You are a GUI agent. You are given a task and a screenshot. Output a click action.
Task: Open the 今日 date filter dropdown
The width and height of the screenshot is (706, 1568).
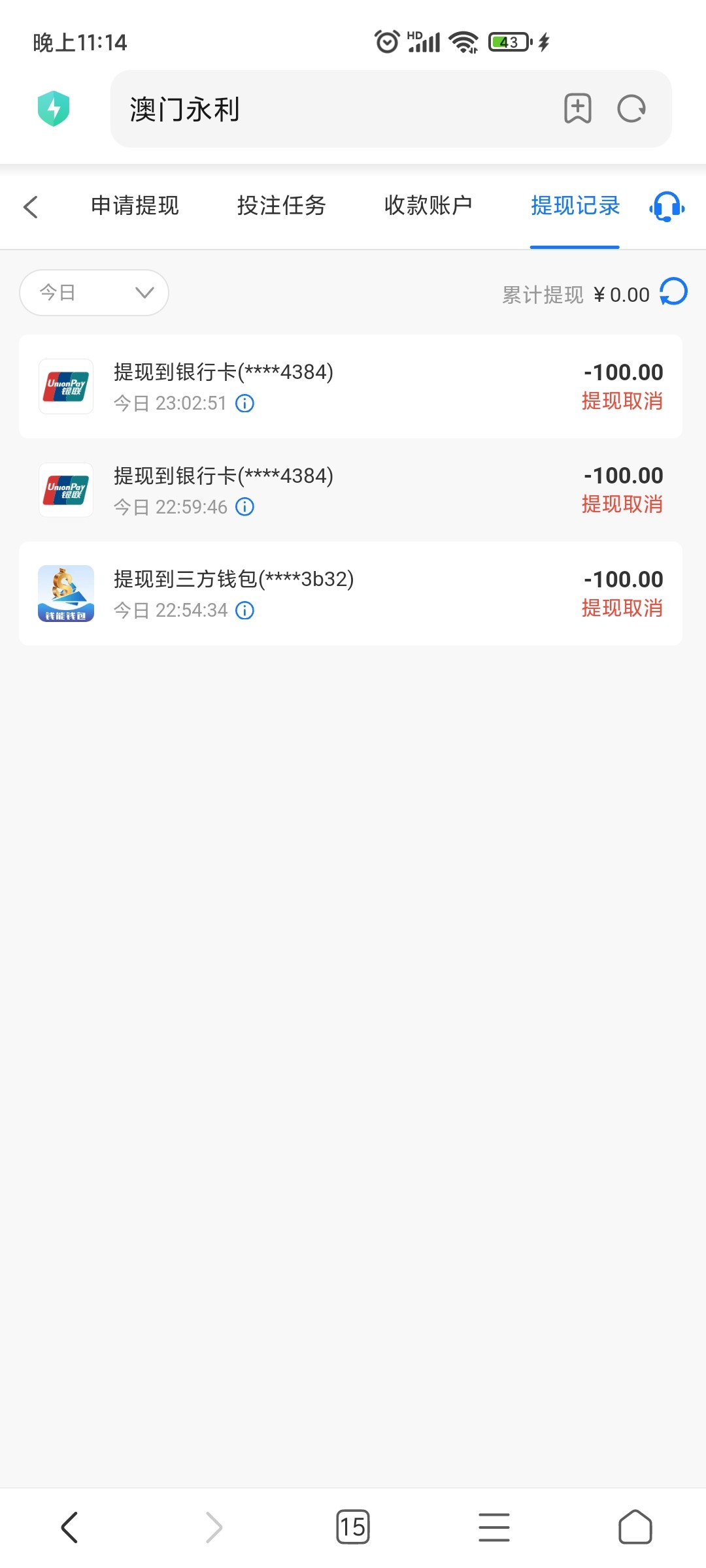pyautogui.click(x=93, y=293)
